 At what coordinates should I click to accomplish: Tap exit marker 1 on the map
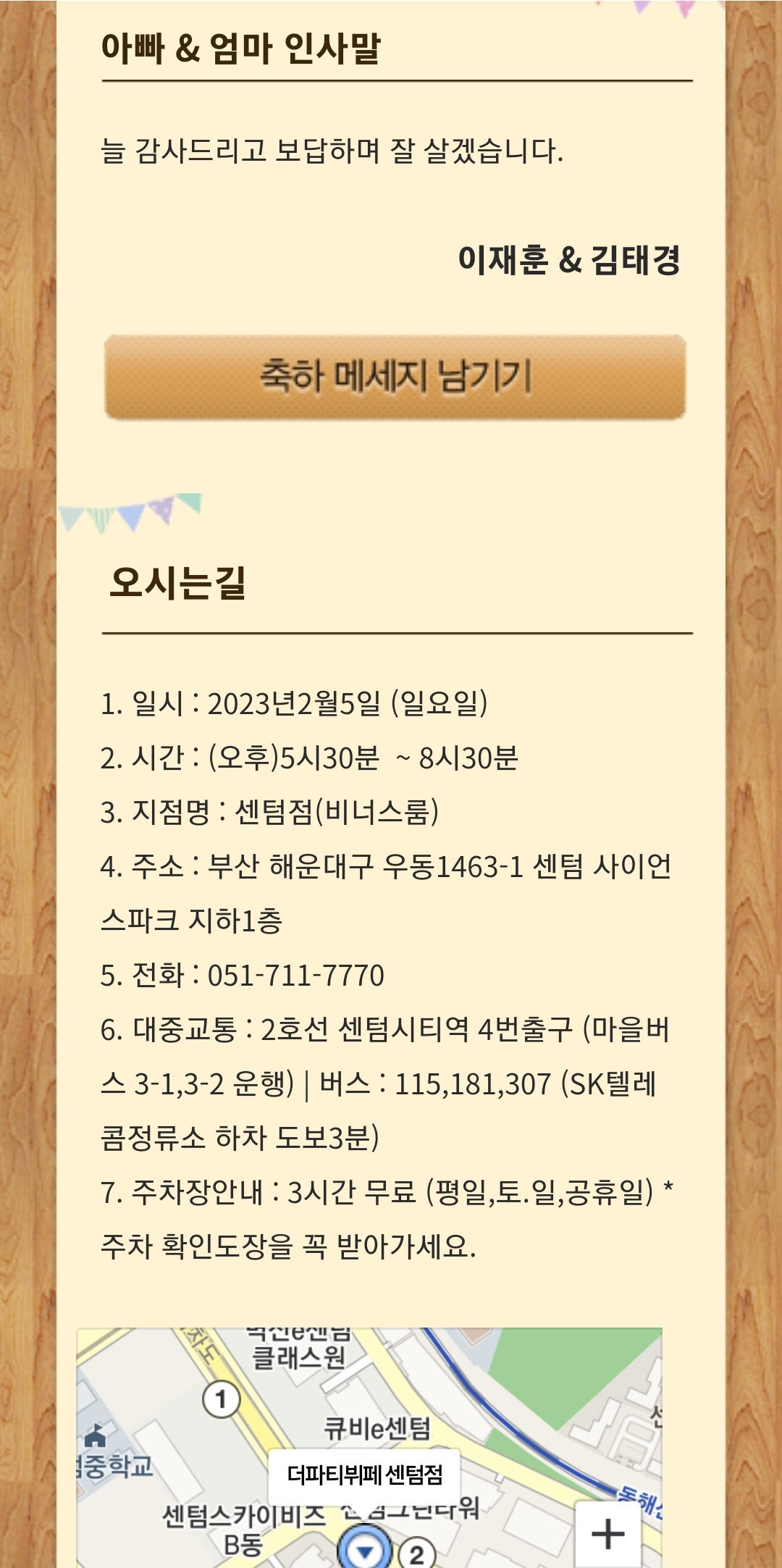[x=221, y=1399]
